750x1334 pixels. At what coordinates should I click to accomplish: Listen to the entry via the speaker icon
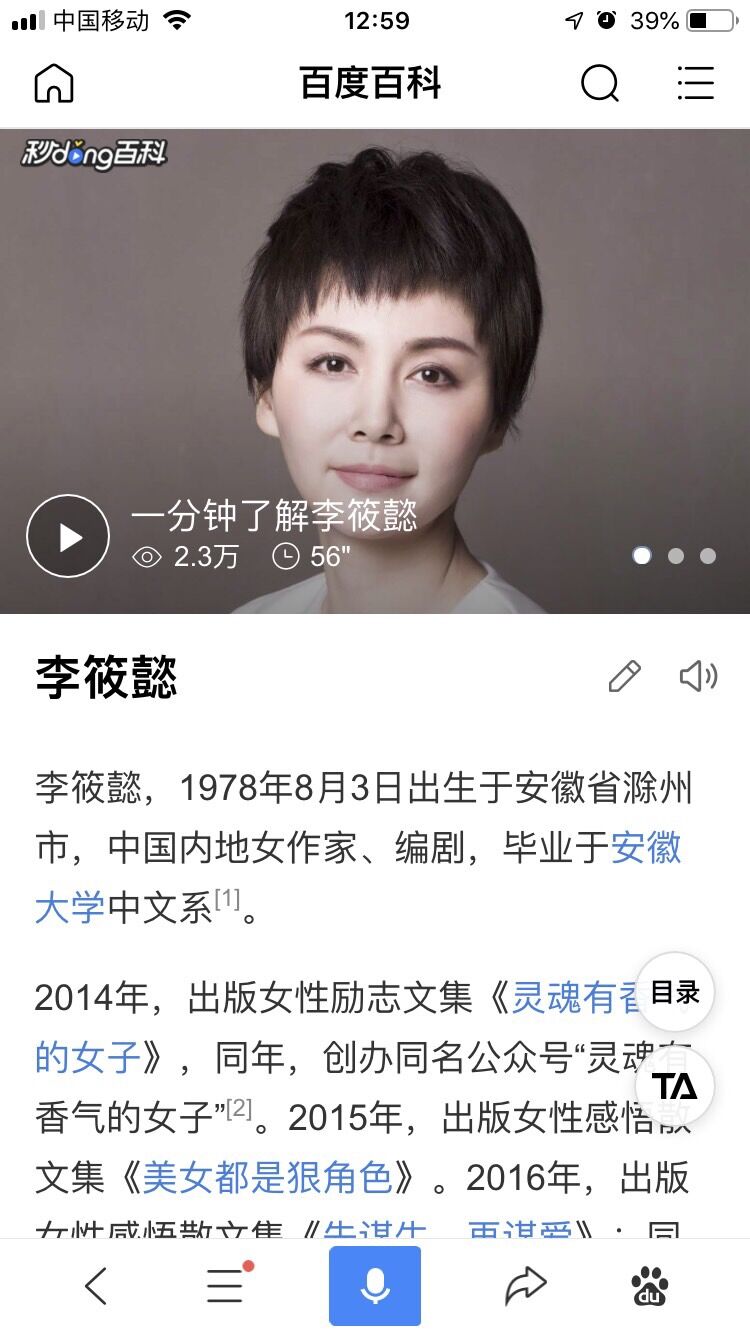(x=698, y=677)
